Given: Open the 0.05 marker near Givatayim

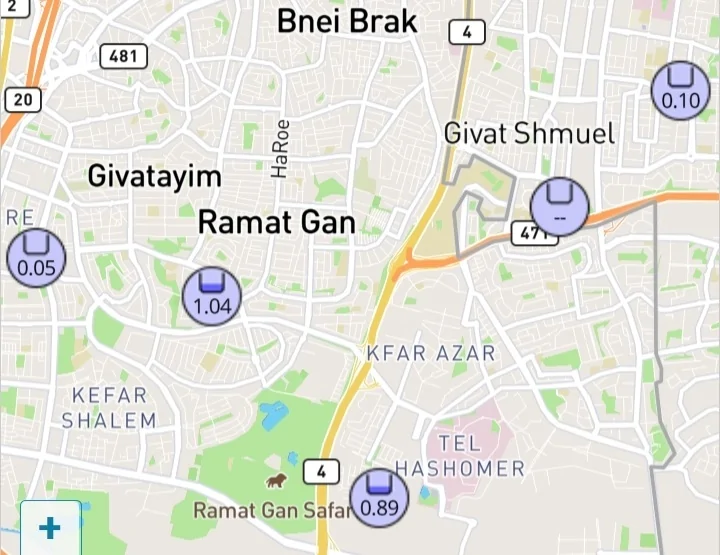Looking at the screenshot, I should click(x=37, y=258).
